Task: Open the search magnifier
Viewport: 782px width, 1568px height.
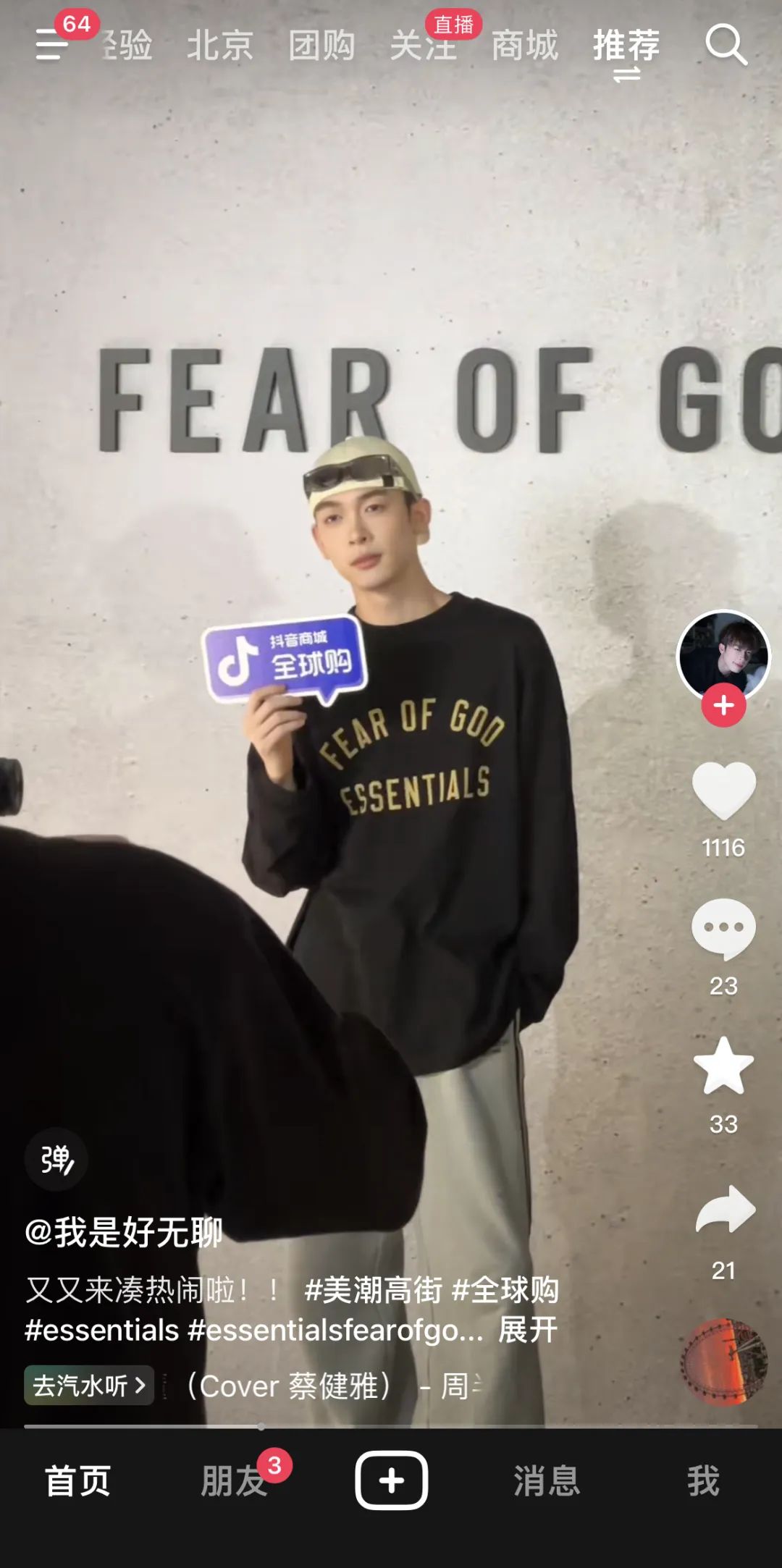Action: tap(726, 45)
